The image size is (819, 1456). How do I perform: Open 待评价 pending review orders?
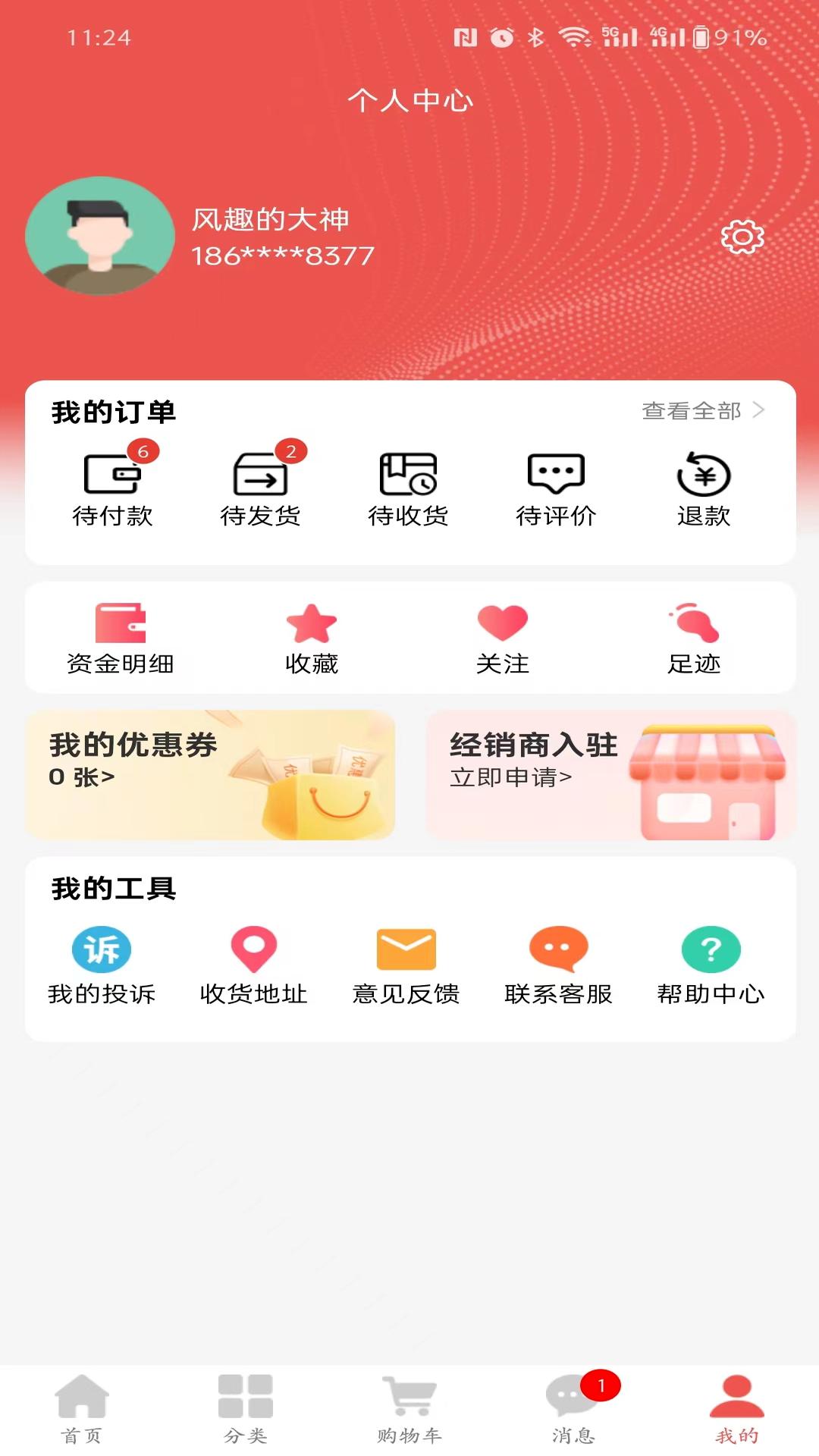(556, 485)
